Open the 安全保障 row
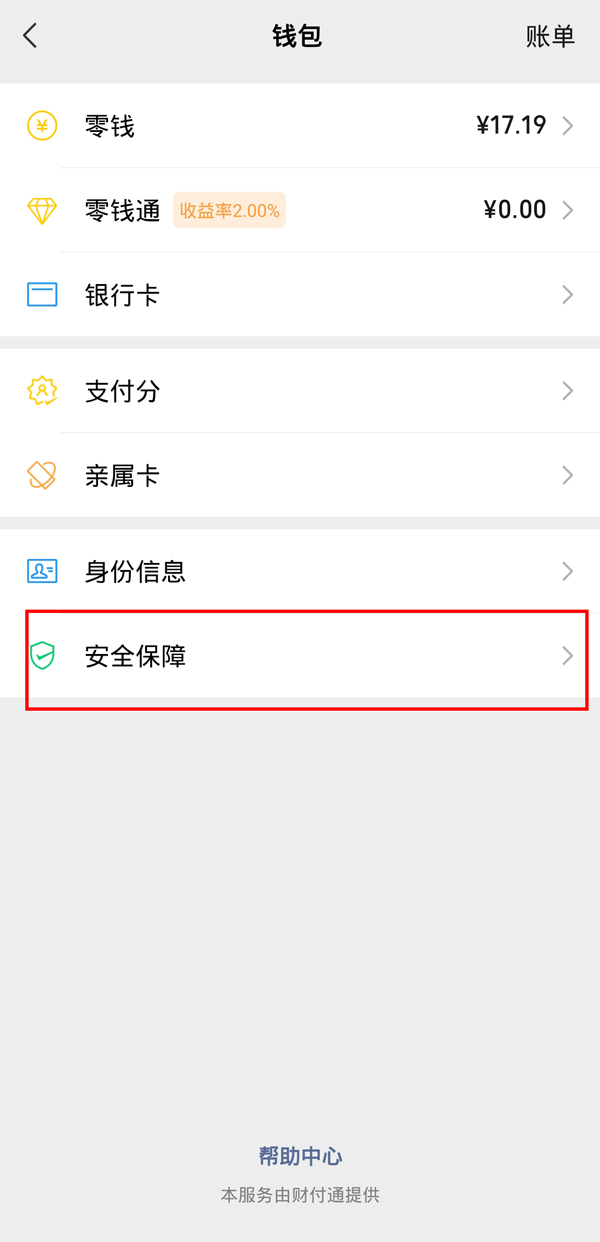The height and width of the screenshot is (1242, 600). click(x=300, y=656)
